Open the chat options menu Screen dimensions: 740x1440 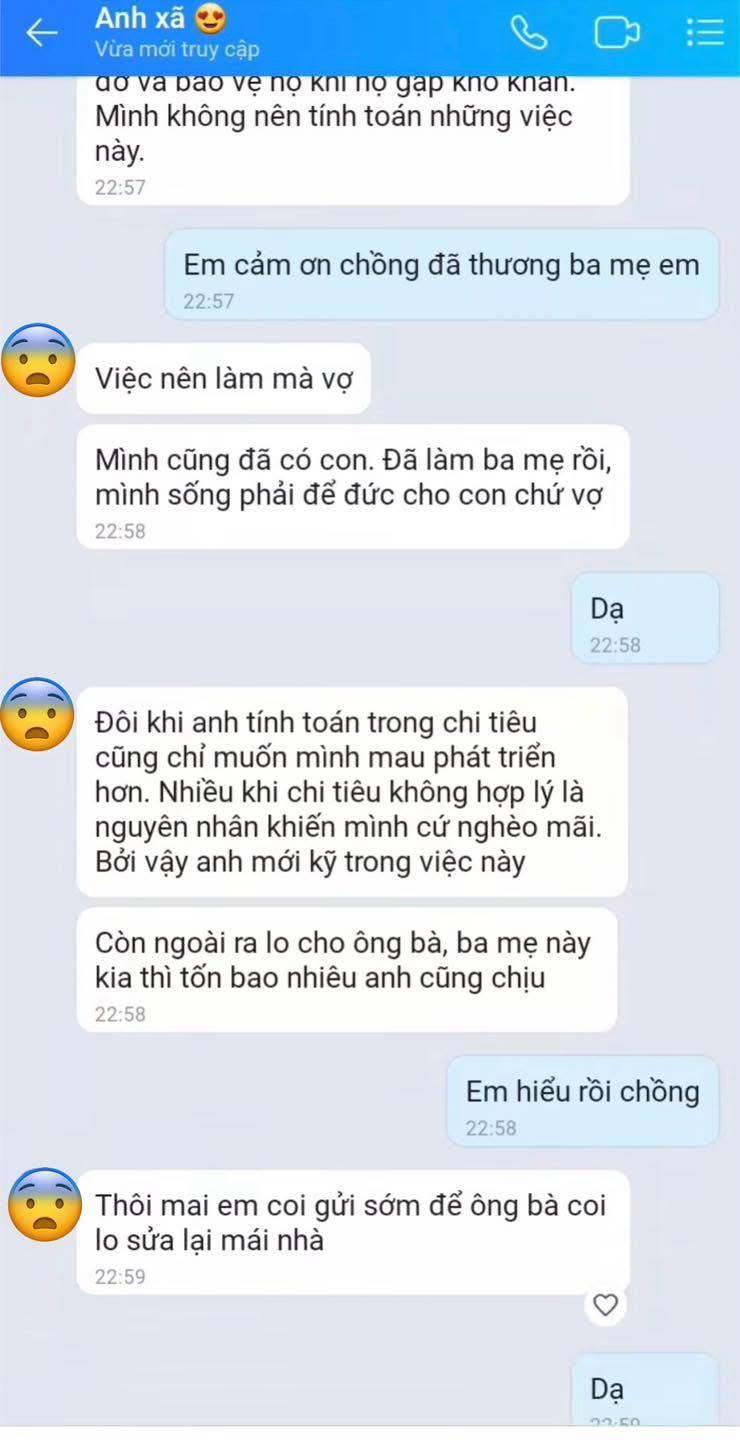coord(704,33)
